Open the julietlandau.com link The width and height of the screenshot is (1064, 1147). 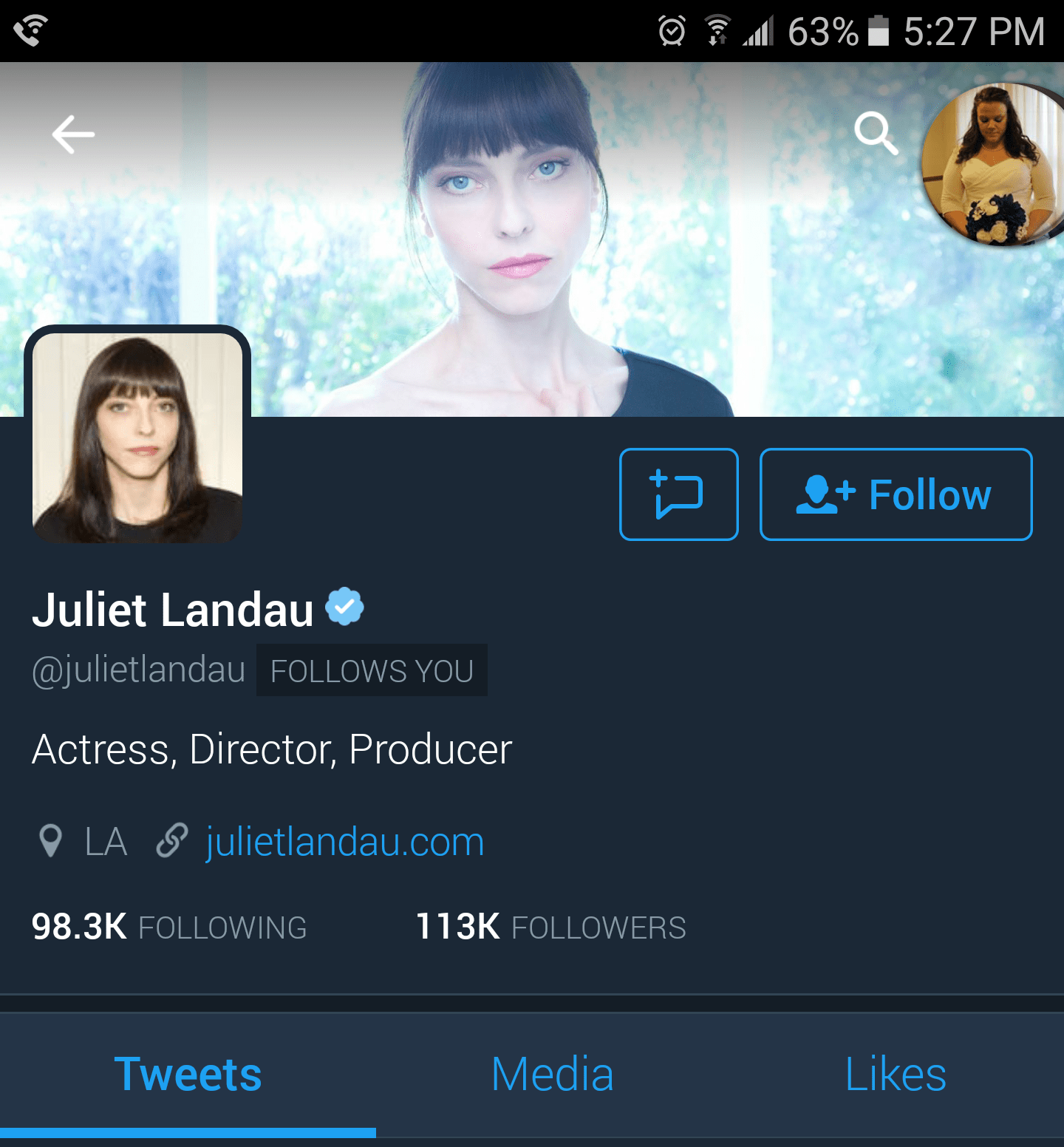[344, 842]
